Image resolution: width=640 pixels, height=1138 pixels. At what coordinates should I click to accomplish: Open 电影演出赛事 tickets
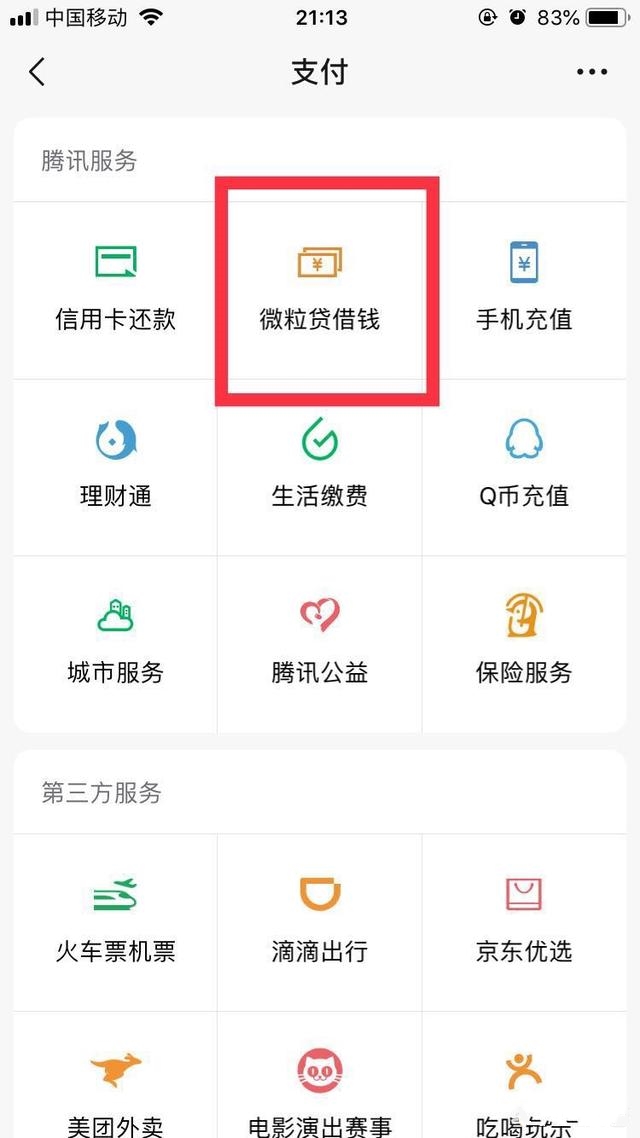click(x=320, y=1092)
